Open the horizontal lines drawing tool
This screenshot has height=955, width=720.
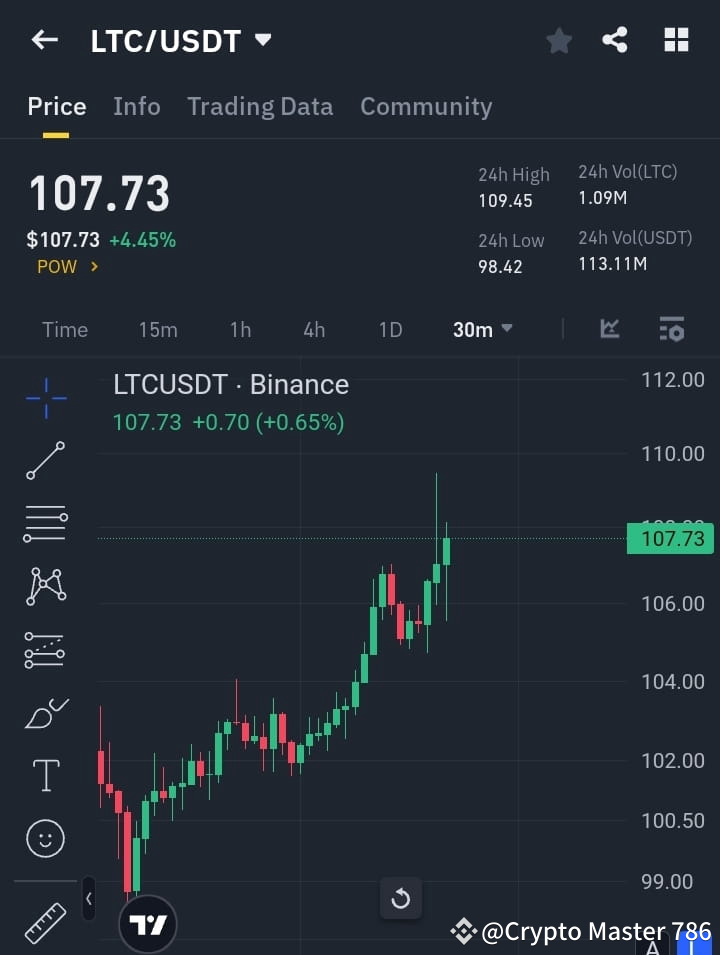tap(45, 524)
